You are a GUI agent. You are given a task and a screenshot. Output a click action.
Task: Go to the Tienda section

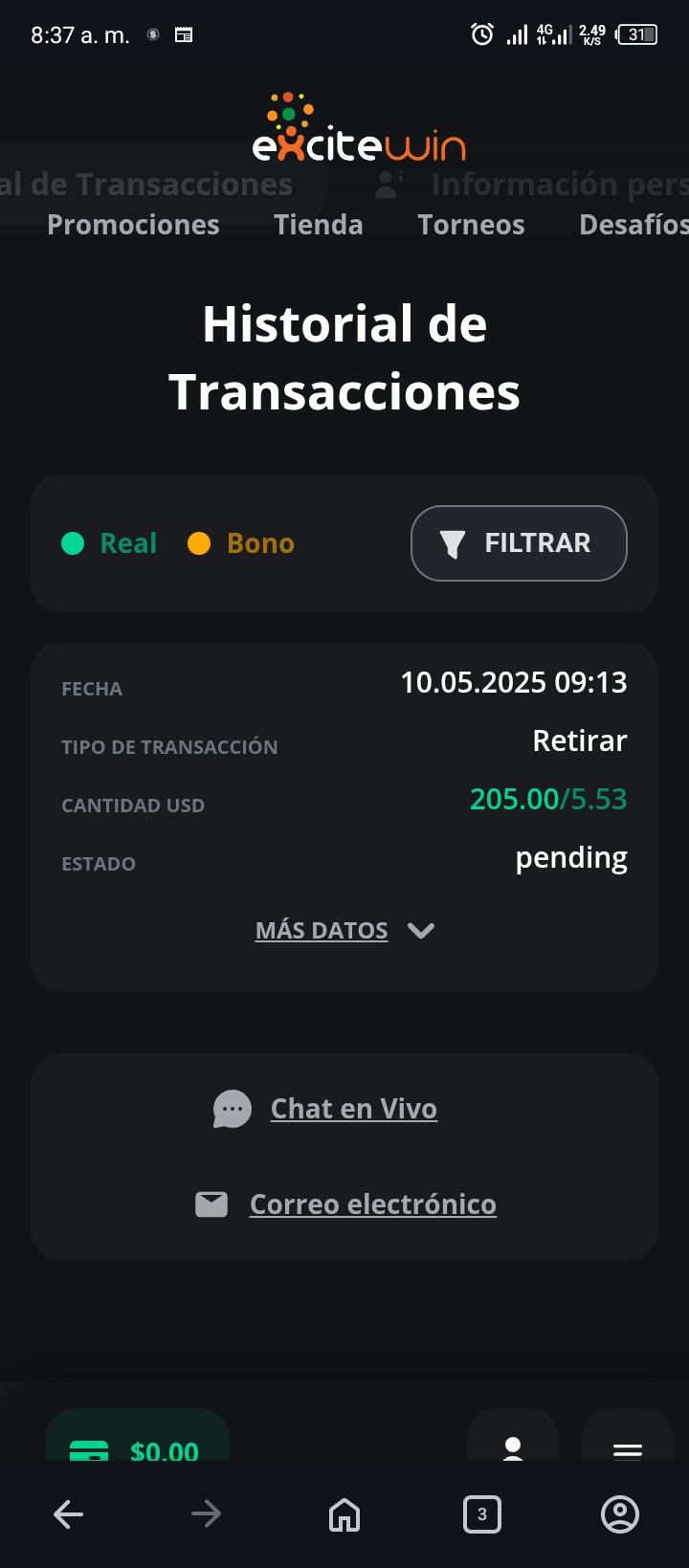coord(319,225)
